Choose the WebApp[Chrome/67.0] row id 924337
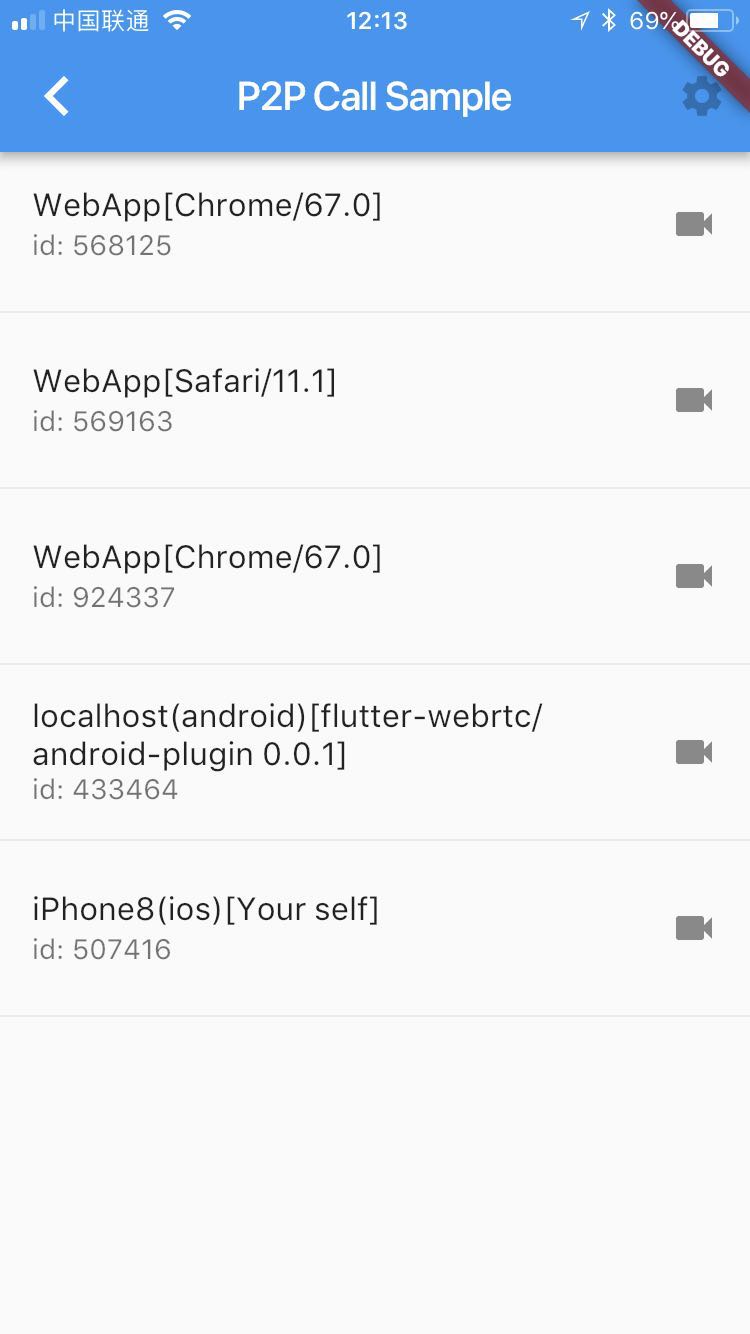Screen dimensions: 750x1334 point(300,576)
